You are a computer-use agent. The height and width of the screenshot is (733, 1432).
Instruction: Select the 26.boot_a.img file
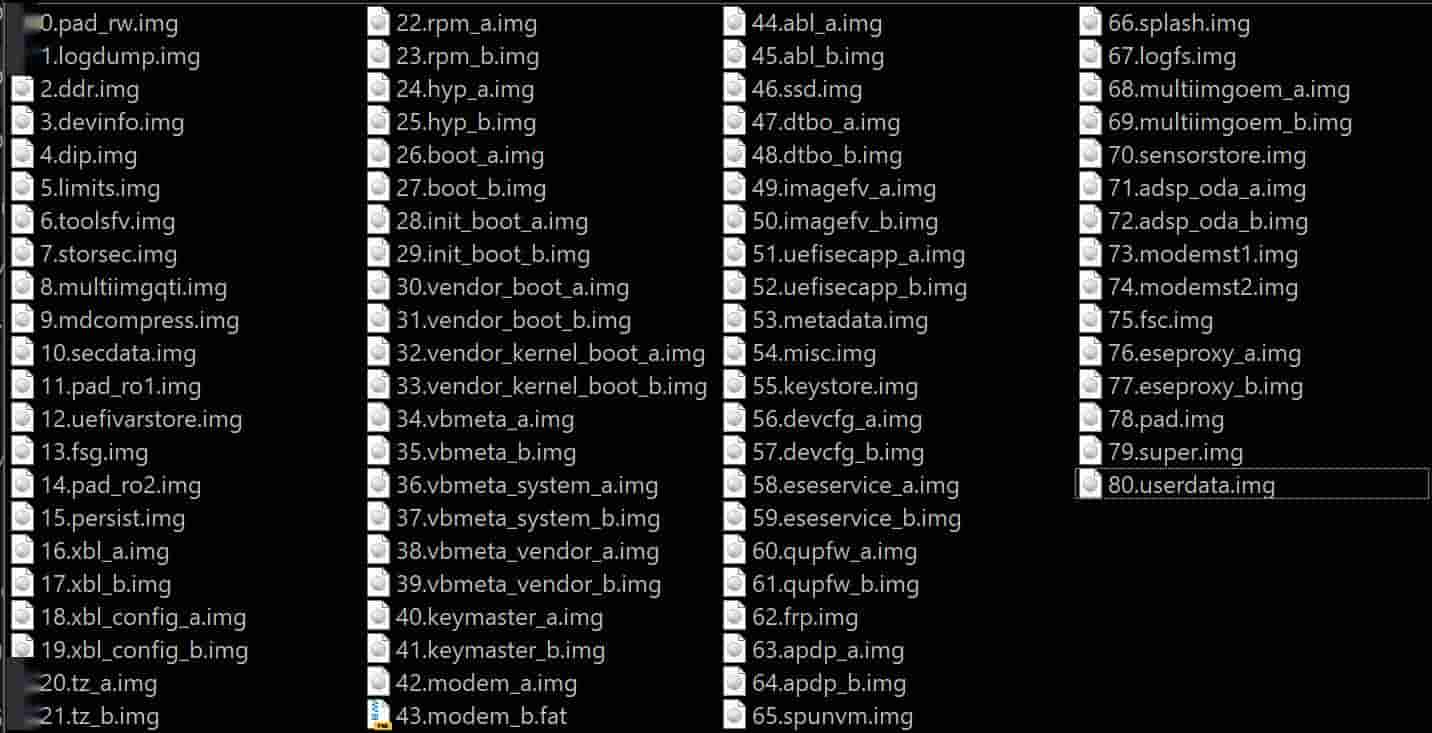(469, 155)
